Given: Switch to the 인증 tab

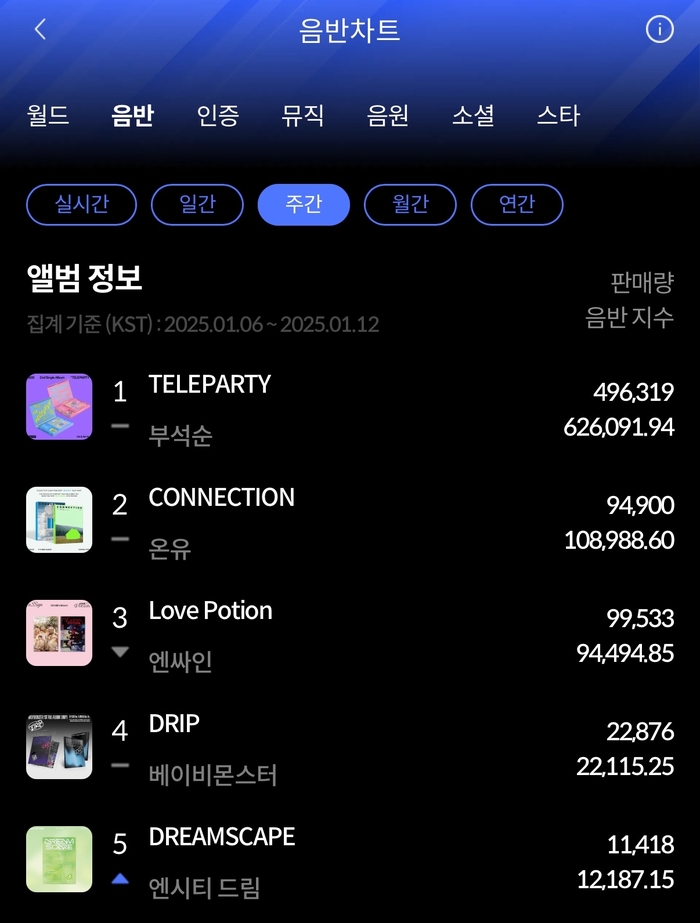Looking at the screenshot, I should (x=218, y=116).
